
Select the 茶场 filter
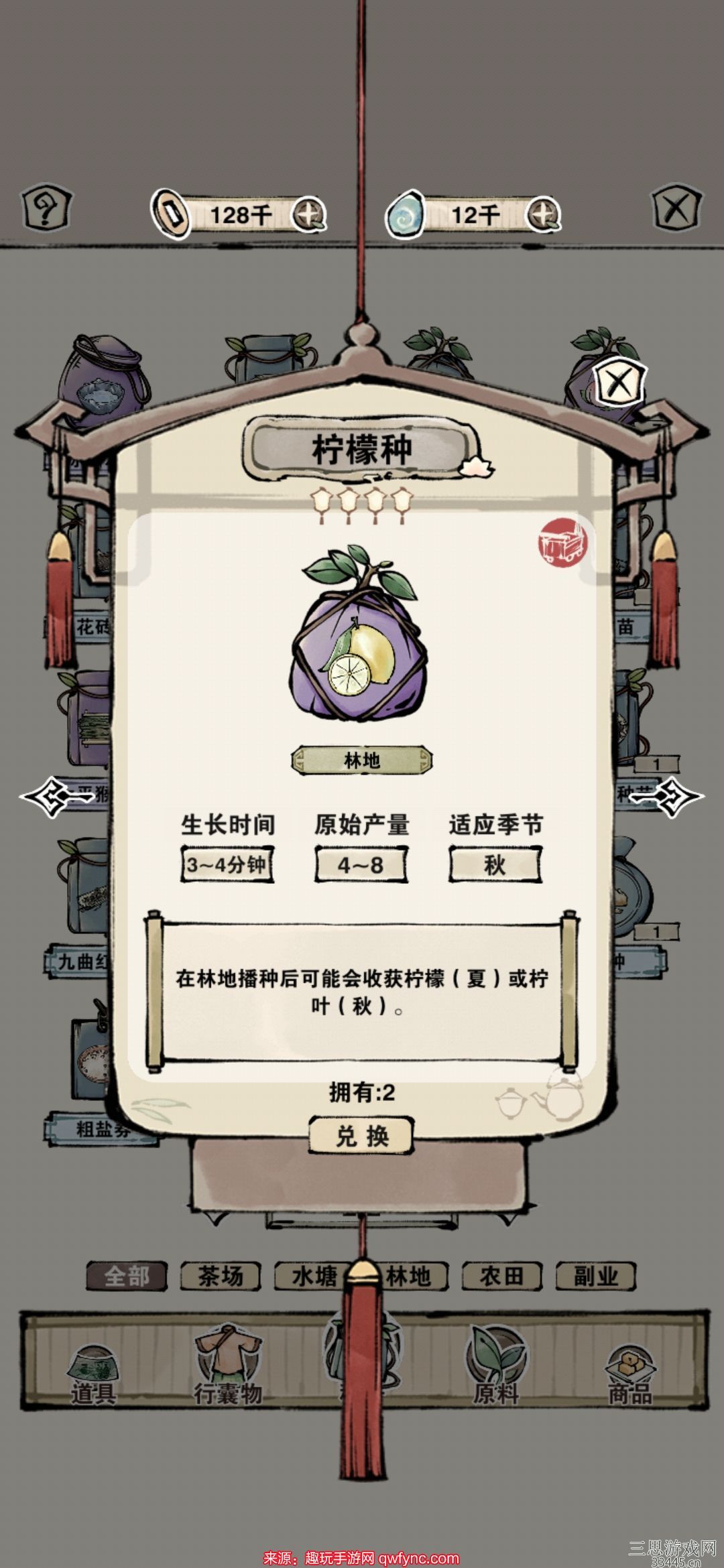point(221,1277)
